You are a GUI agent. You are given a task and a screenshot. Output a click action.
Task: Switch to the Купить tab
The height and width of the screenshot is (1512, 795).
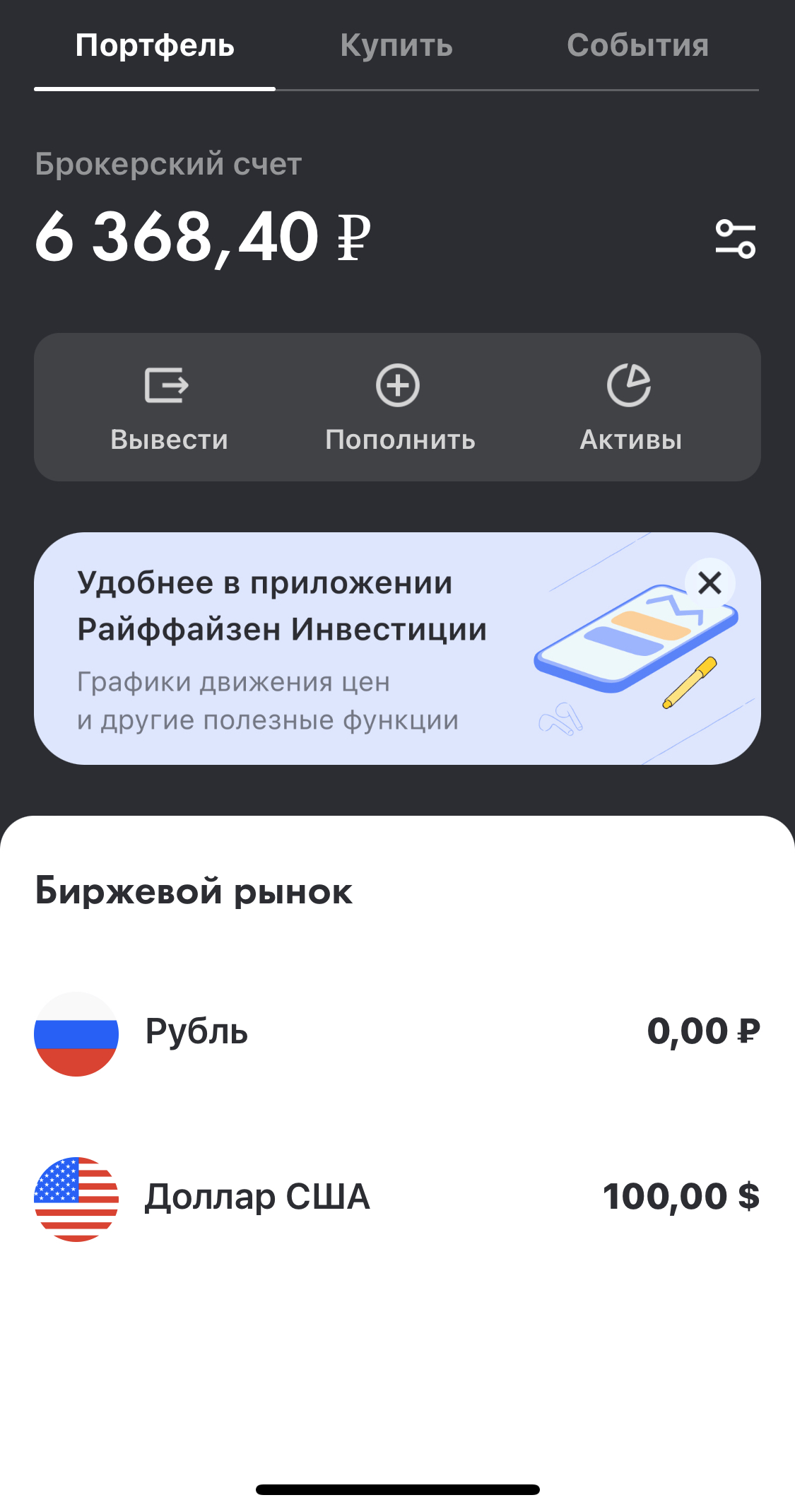tap(396, 46)
